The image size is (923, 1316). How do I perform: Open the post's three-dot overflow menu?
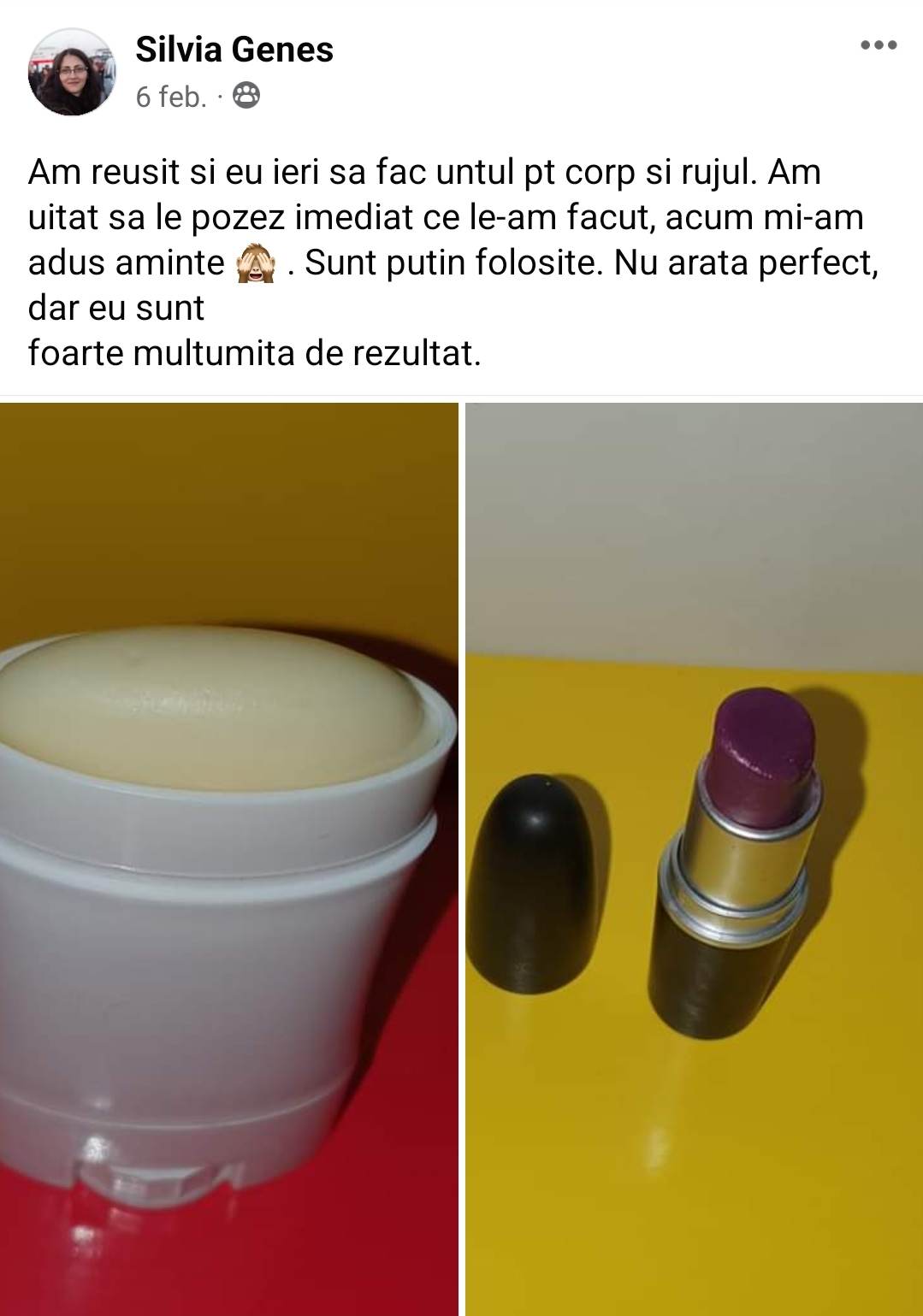[879, 46]
